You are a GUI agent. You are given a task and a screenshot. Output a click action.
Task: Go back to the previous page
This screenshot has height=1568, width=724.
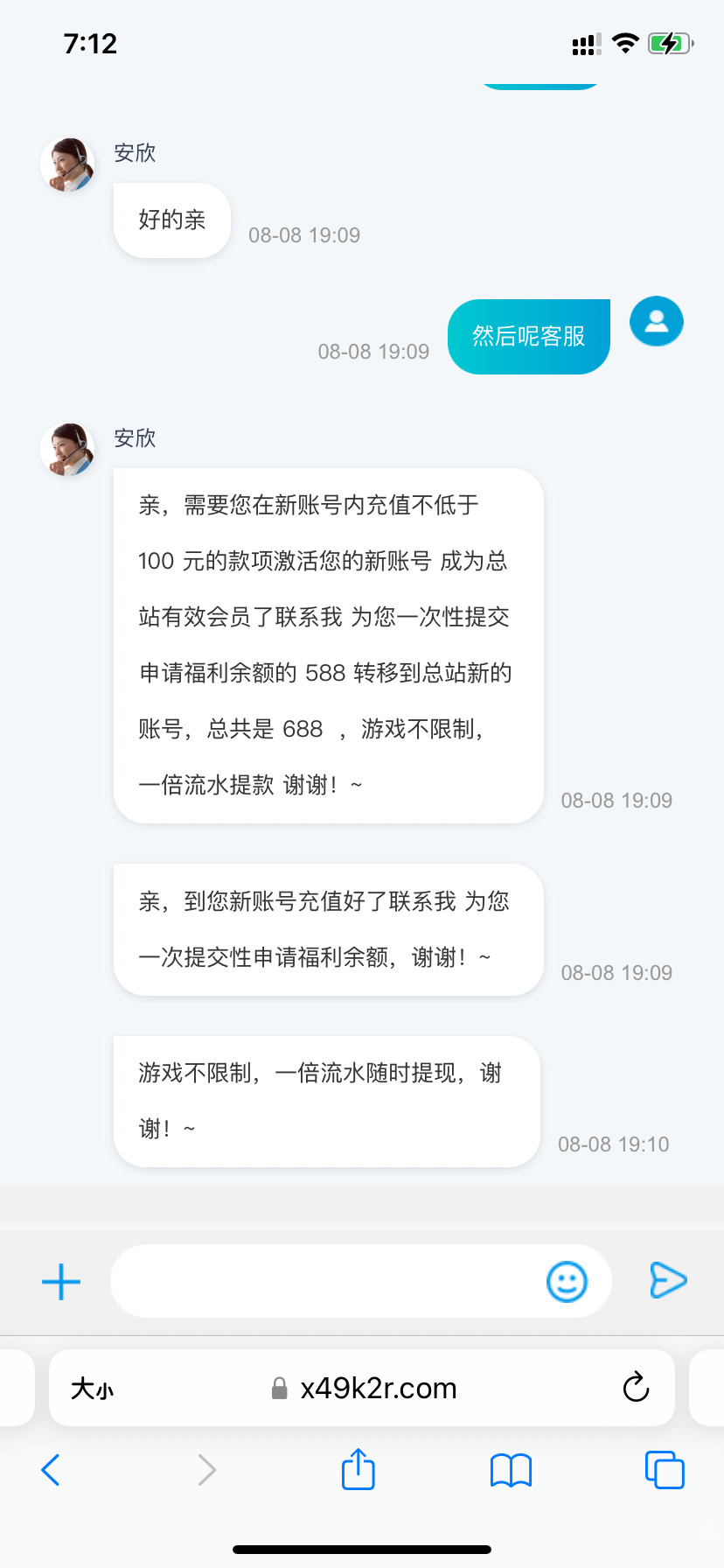pos(51,1470)
